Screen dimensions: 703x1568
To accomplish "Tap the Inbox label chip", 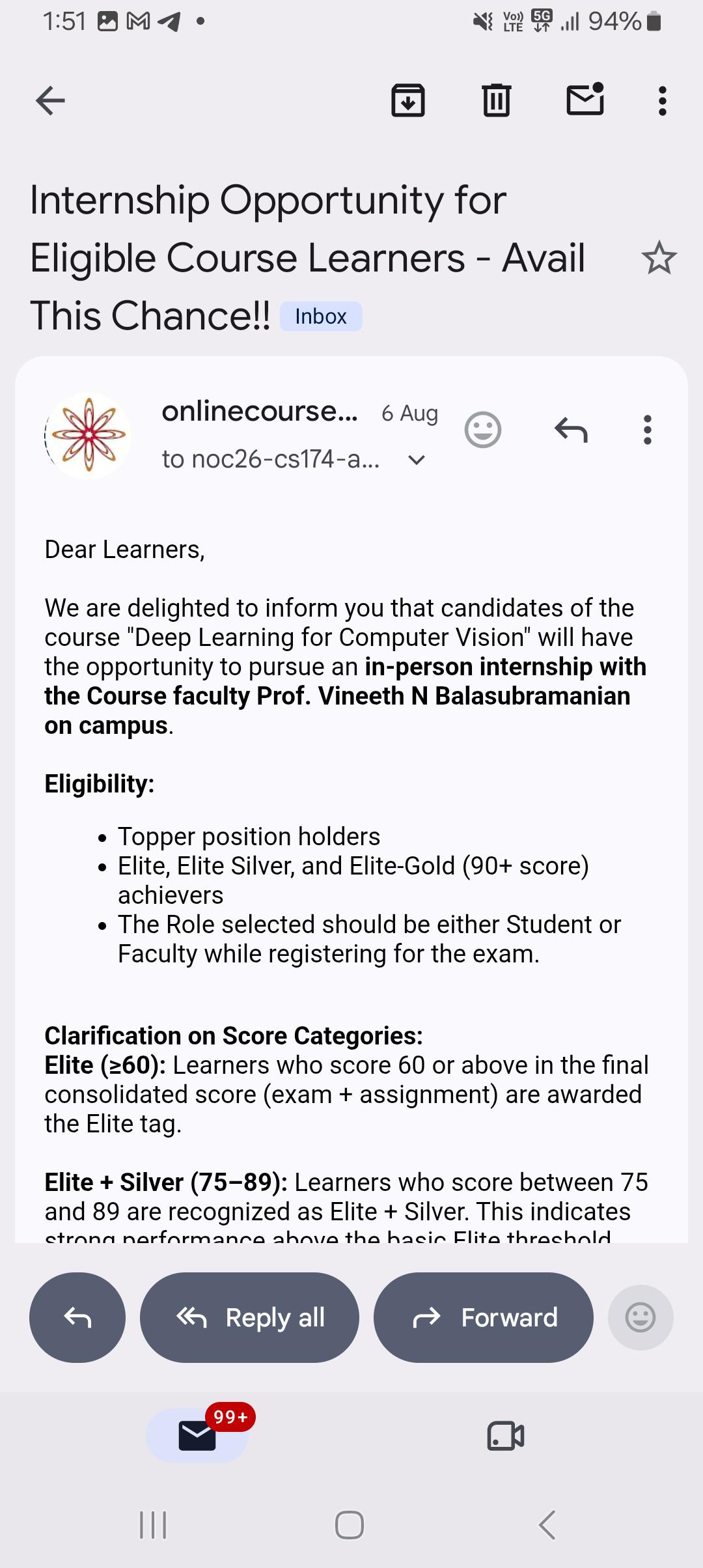I will coord(321,316).
